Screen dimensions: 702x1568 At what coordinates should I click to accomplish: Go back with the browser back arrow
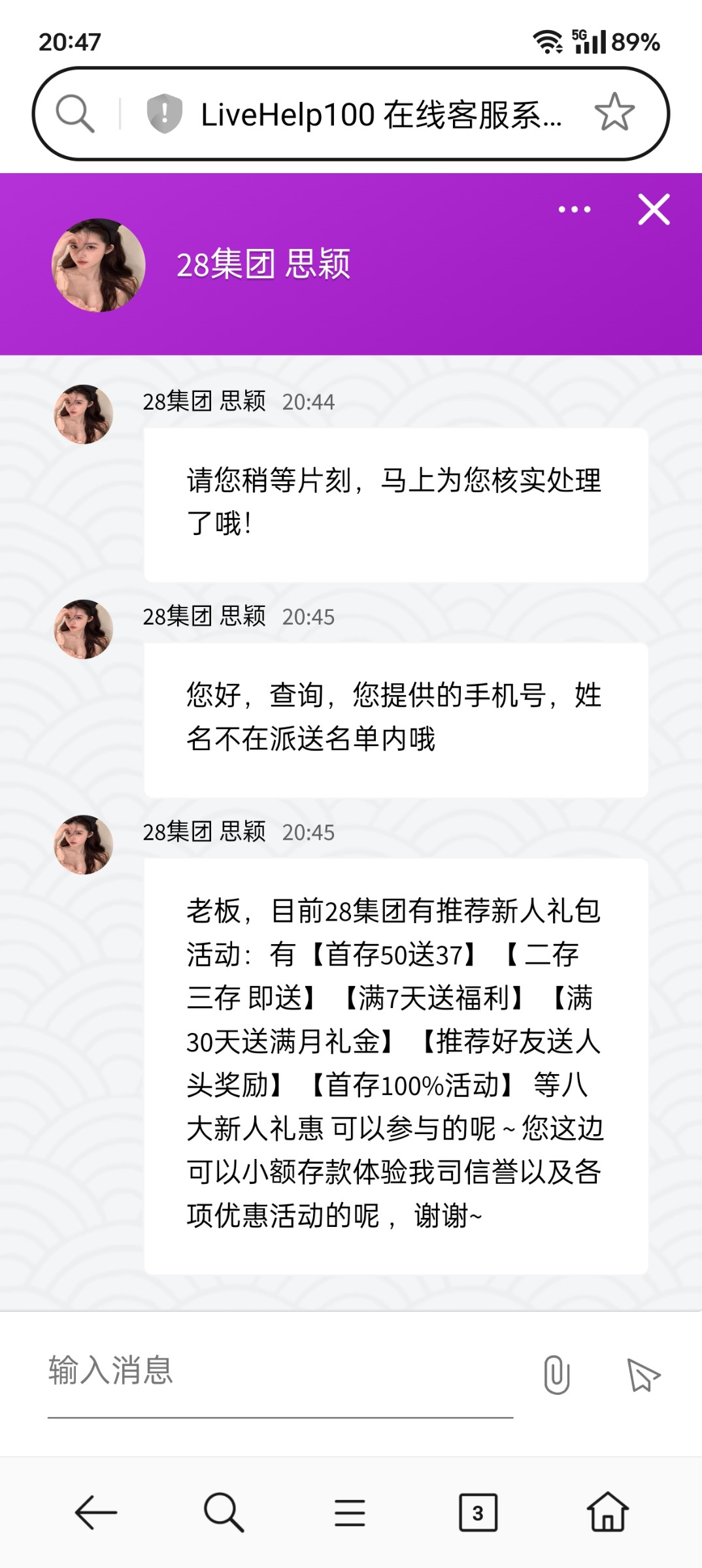(x=95, y=1512)
